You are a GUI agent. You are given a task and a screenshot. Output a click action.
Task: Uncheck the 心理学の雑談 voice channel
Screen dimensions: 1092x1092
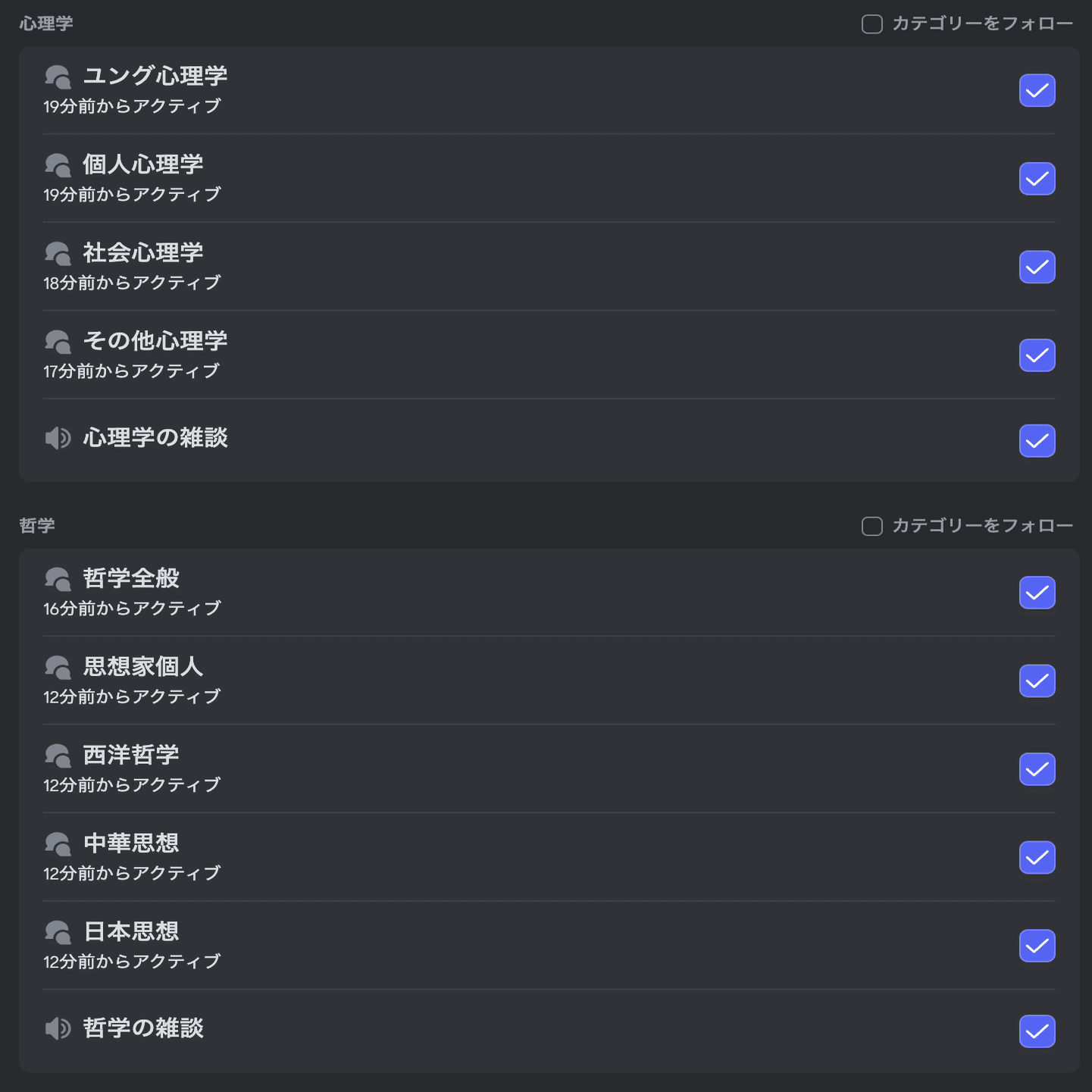[x=1037, y=441]
